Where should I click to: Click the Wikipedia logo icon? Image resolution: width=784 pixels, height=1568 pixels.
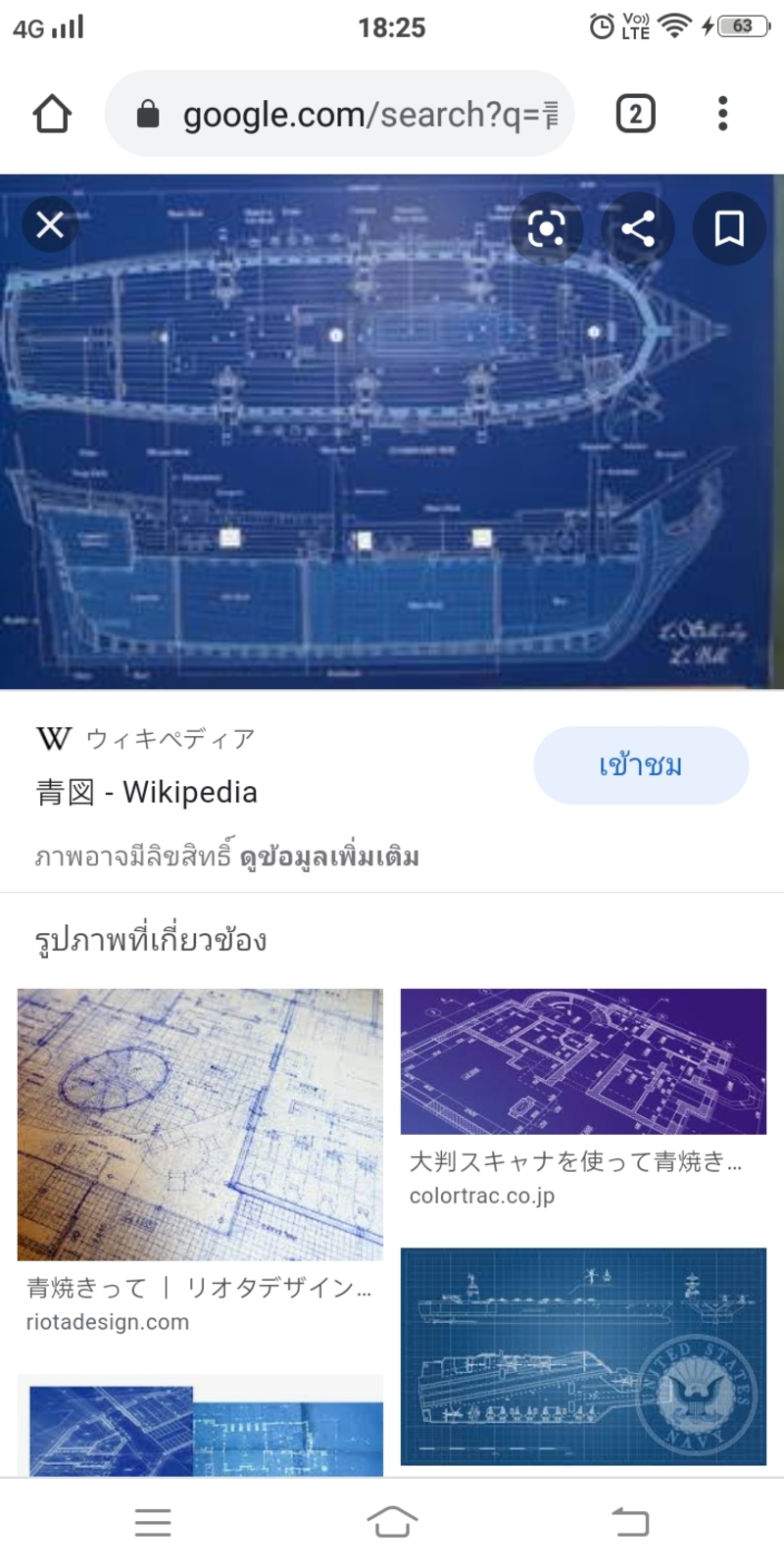pyautogui.click(x=54, y=739)
